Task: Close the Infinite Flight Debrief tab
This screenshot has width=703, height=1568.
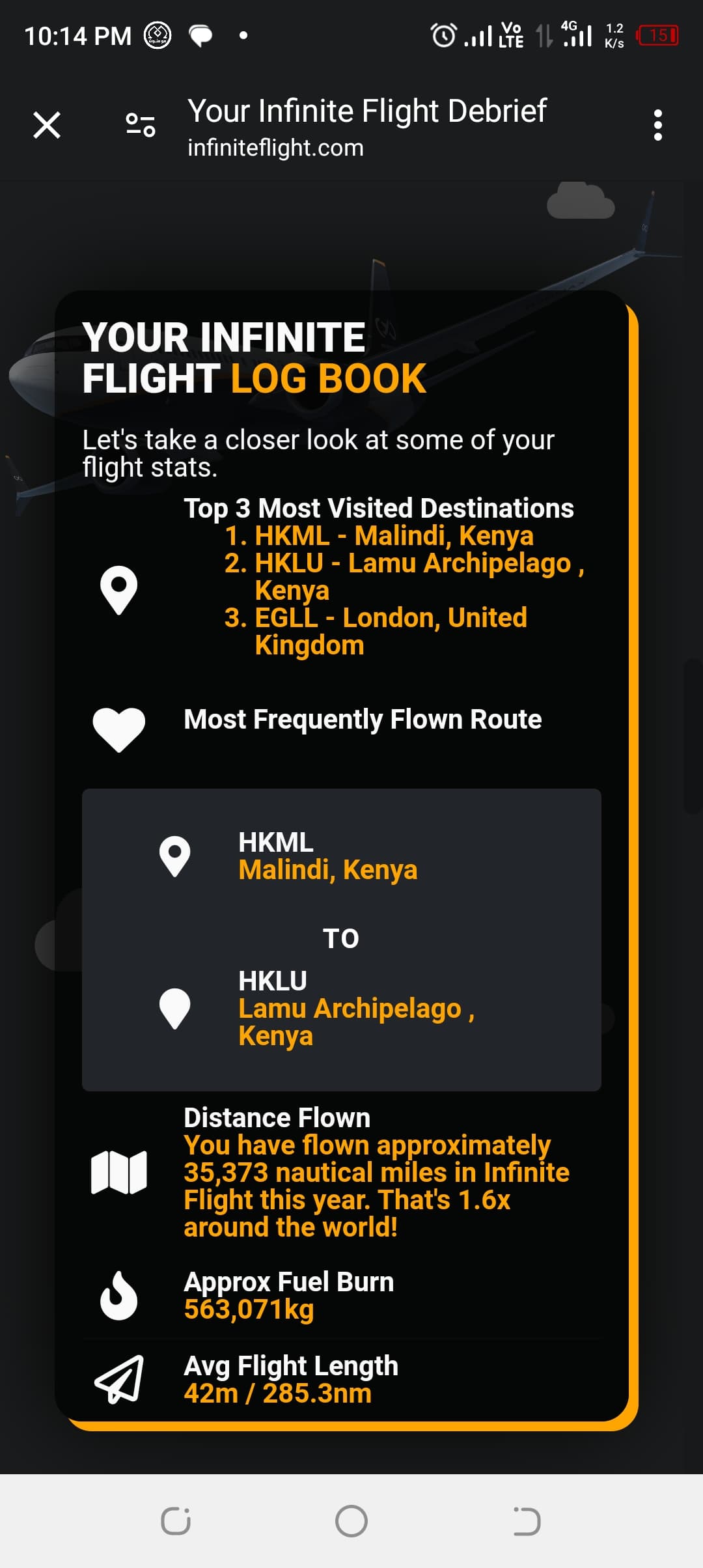Action: pyautogui.click(x=47, y=125)
